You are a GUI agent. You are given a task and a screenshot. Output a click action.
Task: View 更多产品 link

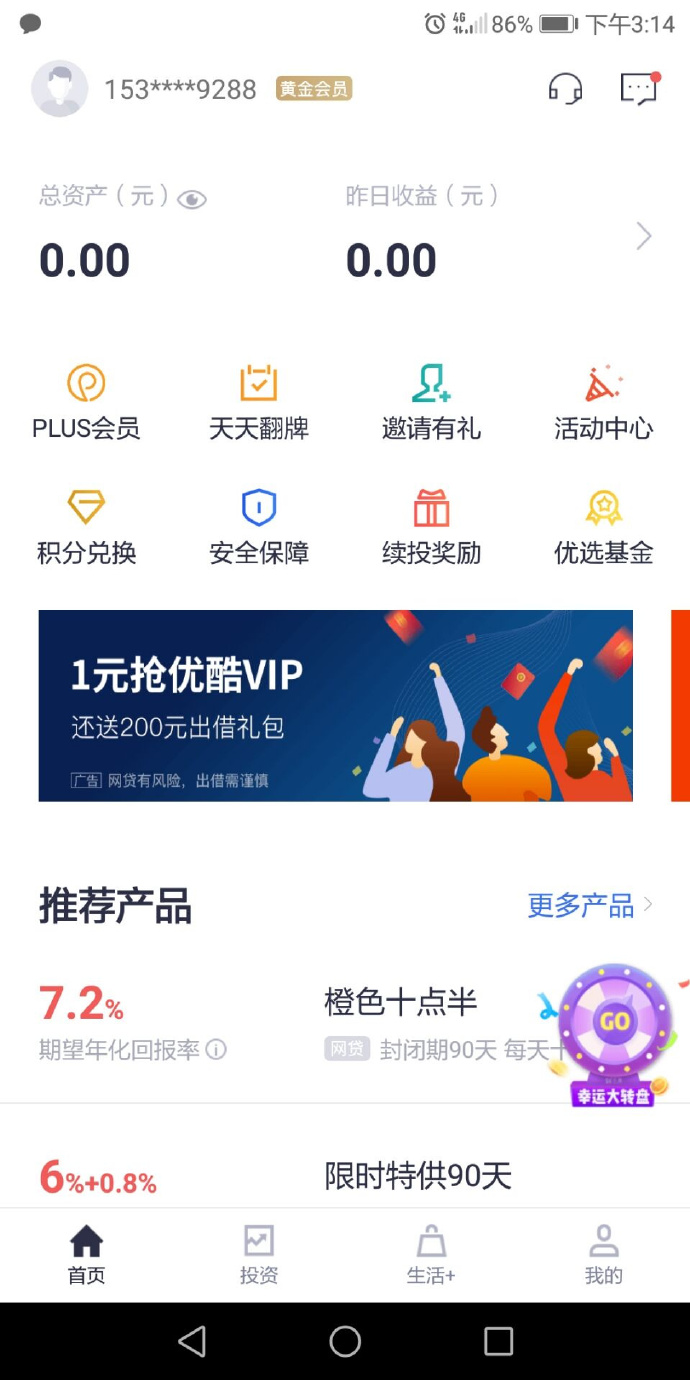(589, 906)
